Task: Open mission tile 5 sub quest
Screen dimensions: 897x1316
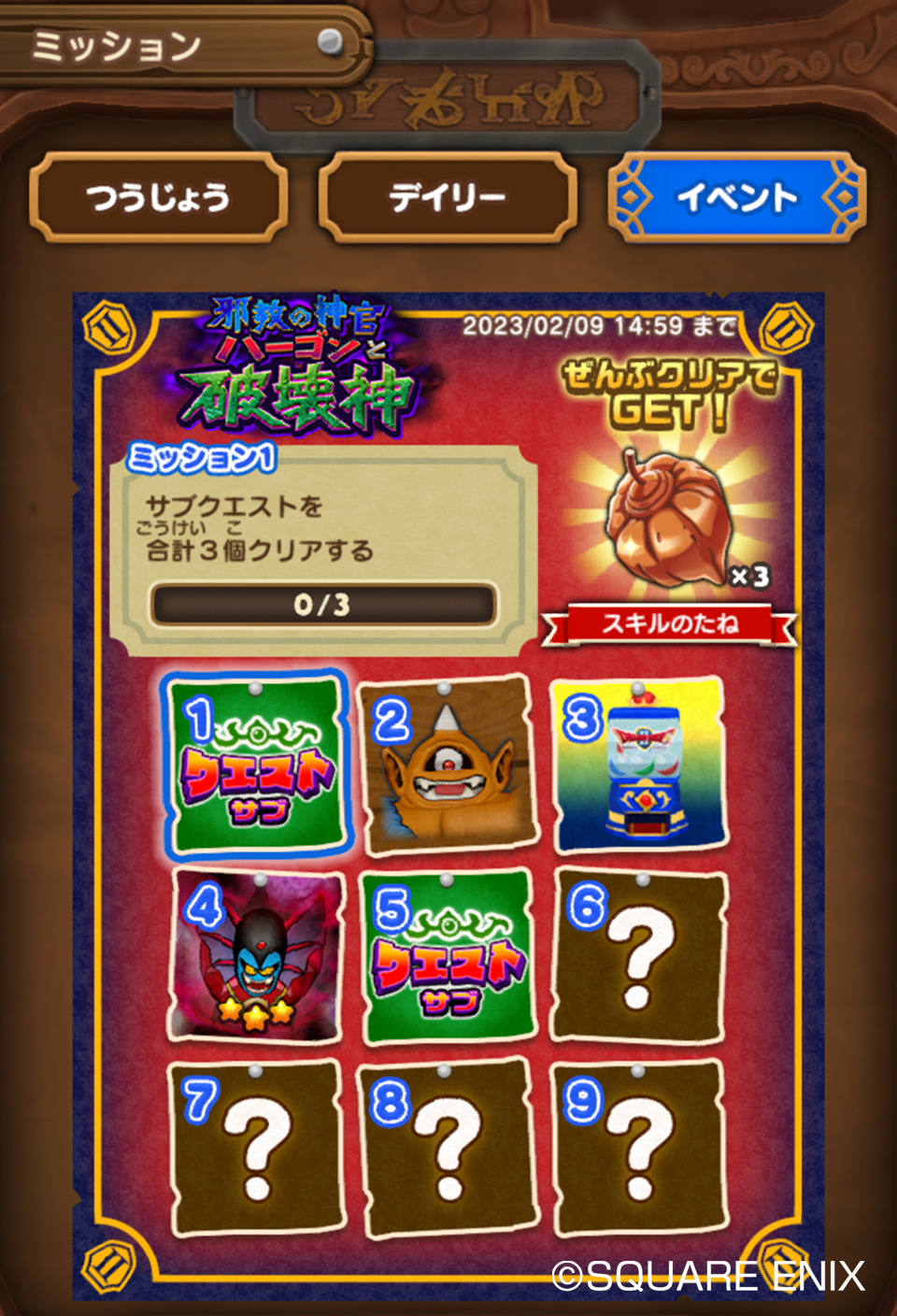Action: 447,956
